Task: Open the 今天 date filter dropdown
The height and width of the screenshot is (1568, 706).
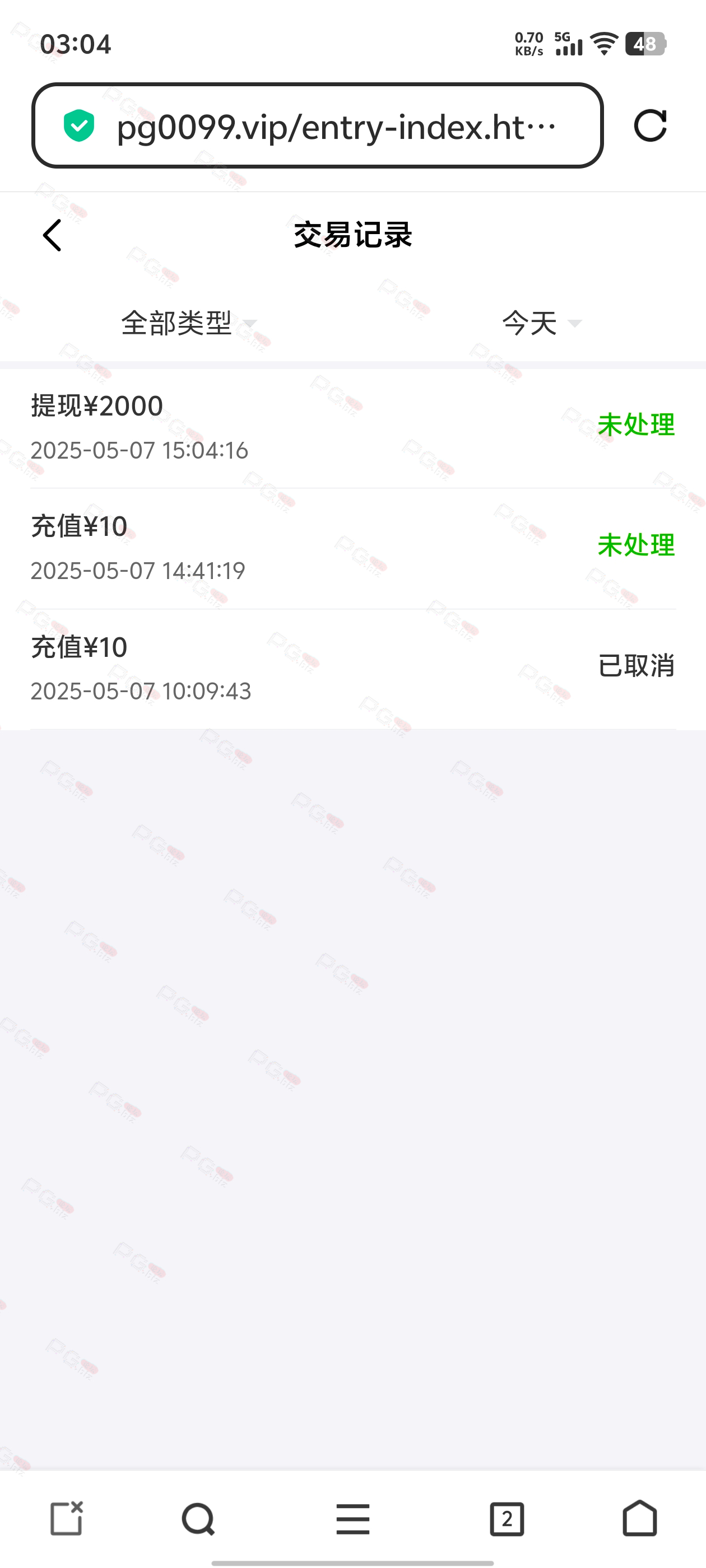Action: tap(541, 323)
